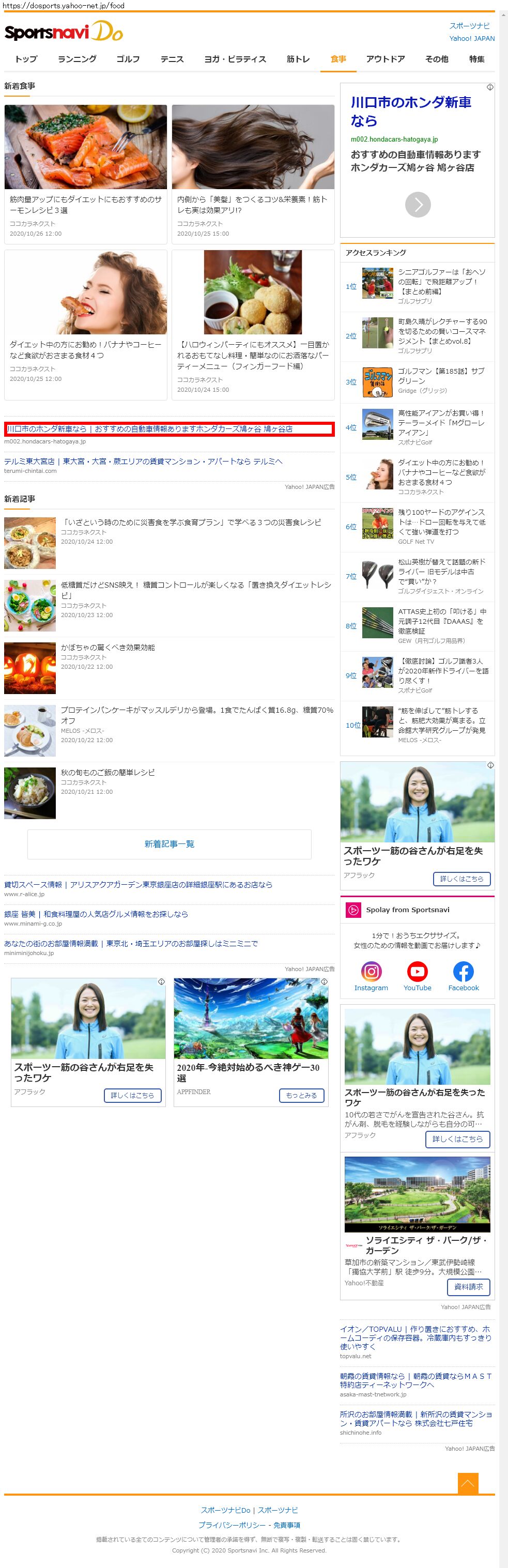Go to the アウトドア tab
This screenshot has width=508, height=1568.
[385, 59]
